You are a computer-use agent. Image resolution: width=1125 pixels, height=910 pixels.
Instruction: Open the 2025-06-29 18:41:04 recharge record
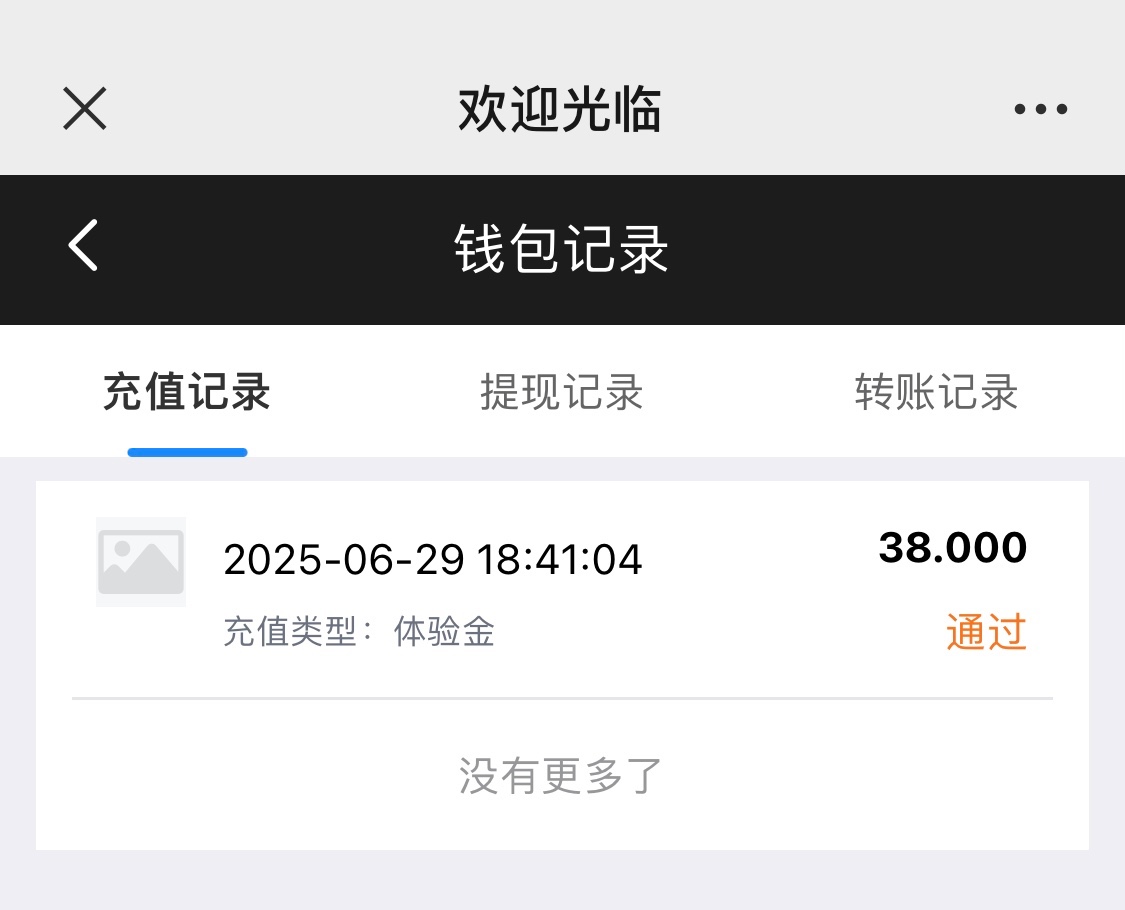tap(561, 588)
